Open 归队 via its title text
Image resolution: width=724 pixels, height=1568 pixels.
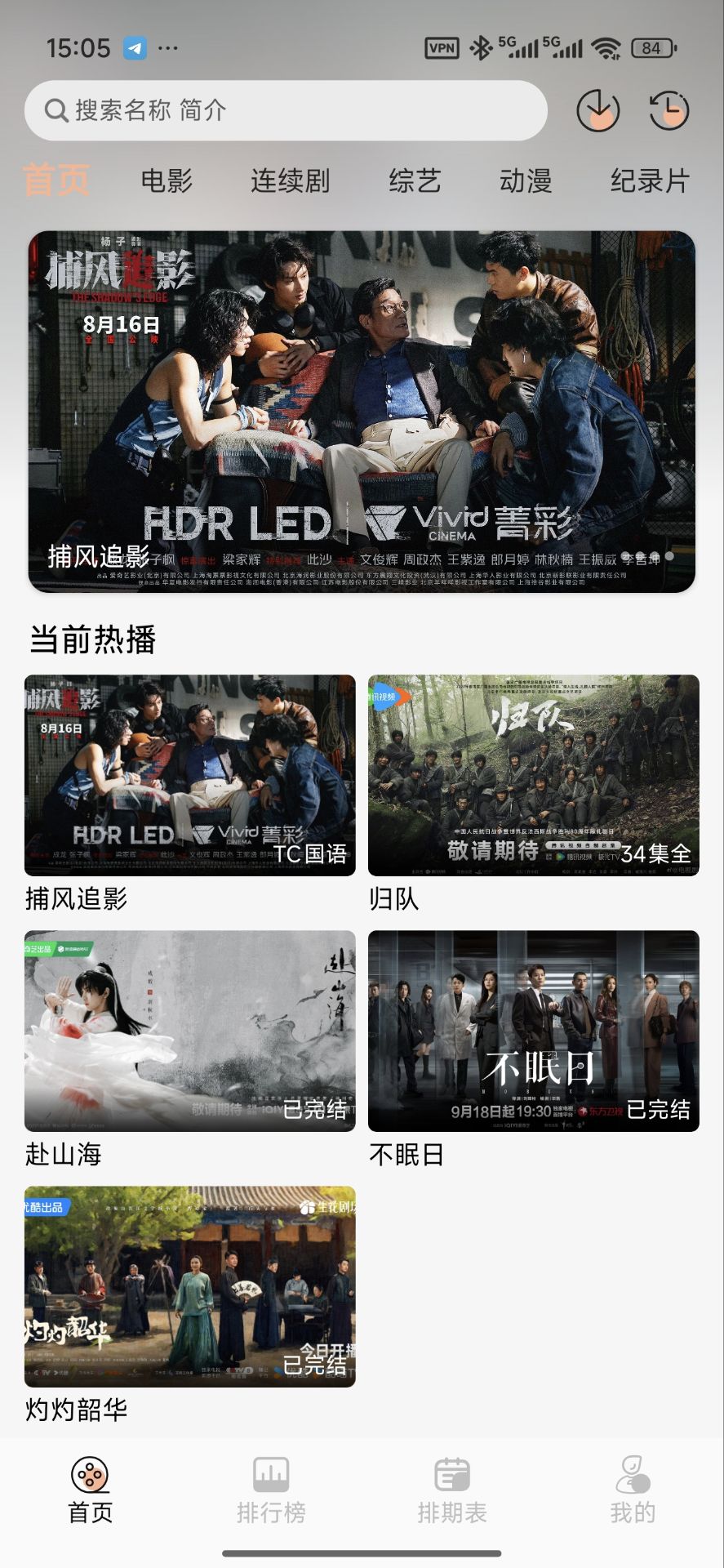pos(393,899)
